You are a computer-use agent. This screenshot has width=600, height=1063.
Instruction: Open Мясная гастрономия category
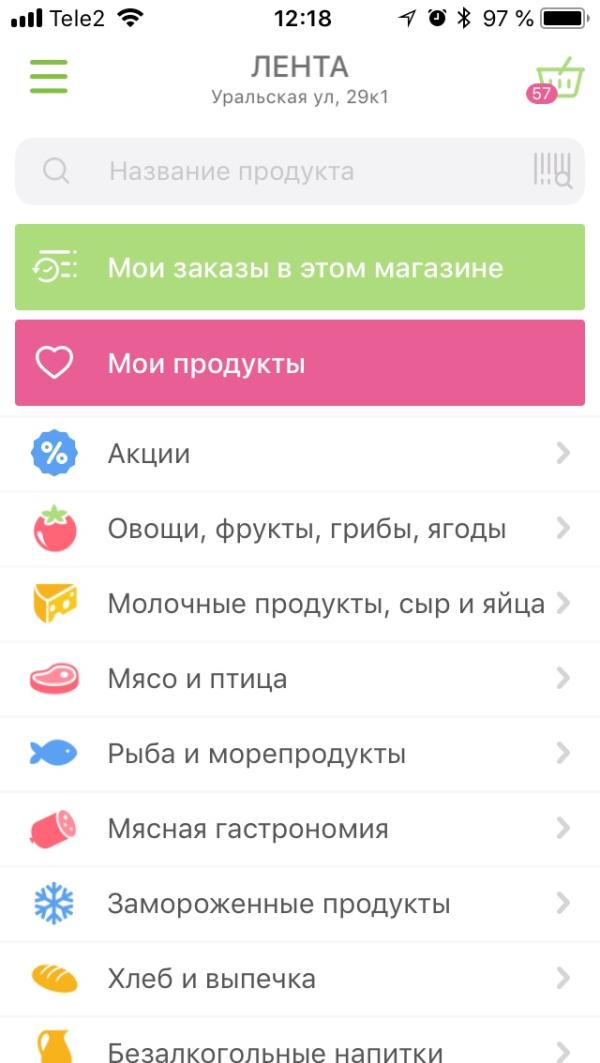click(x=299, y=829)
